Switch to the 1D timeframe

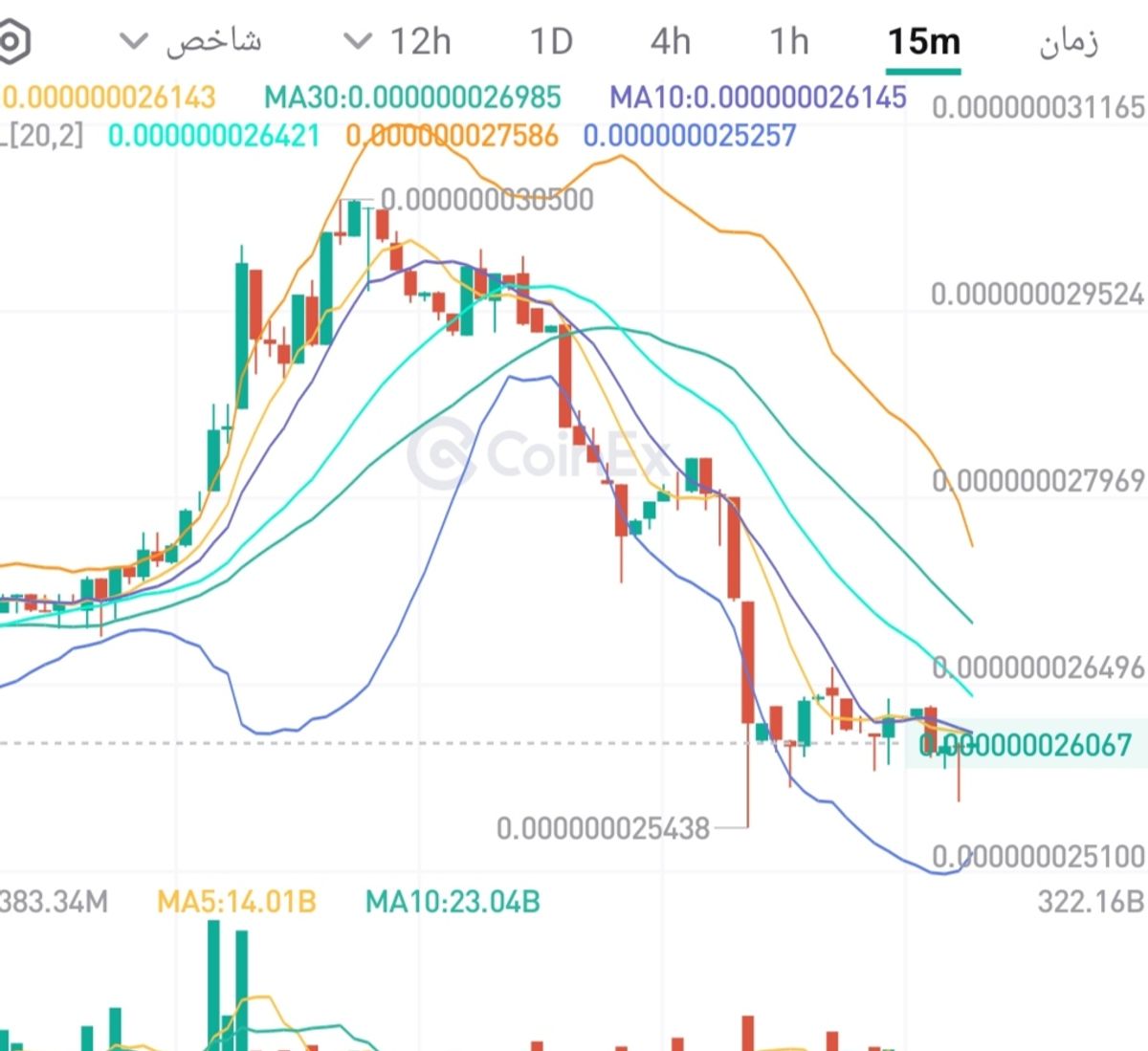551,41
